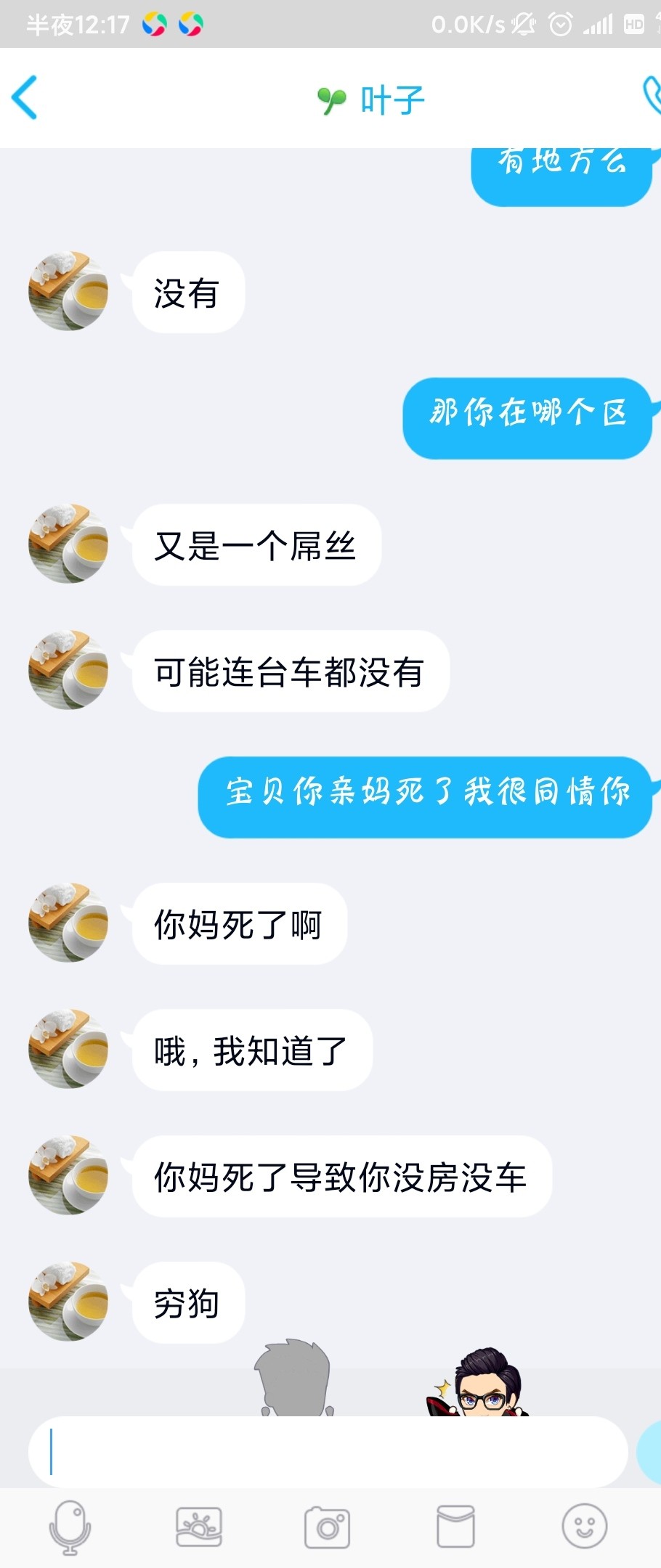Focus the message input field
Viewport: 661px width, 1568px height.
(x=327, y=1452)
